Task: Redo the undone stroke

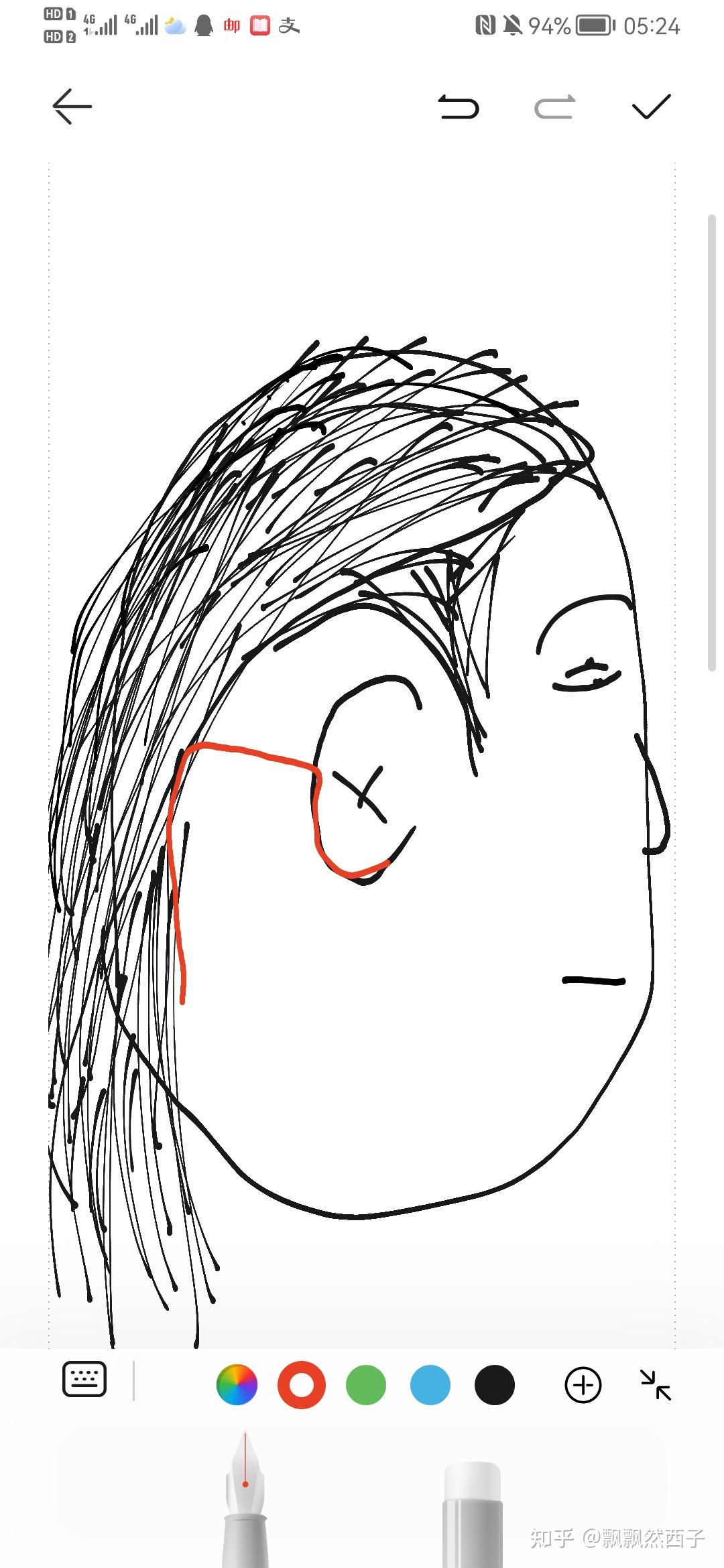Action: coord(554,107)
